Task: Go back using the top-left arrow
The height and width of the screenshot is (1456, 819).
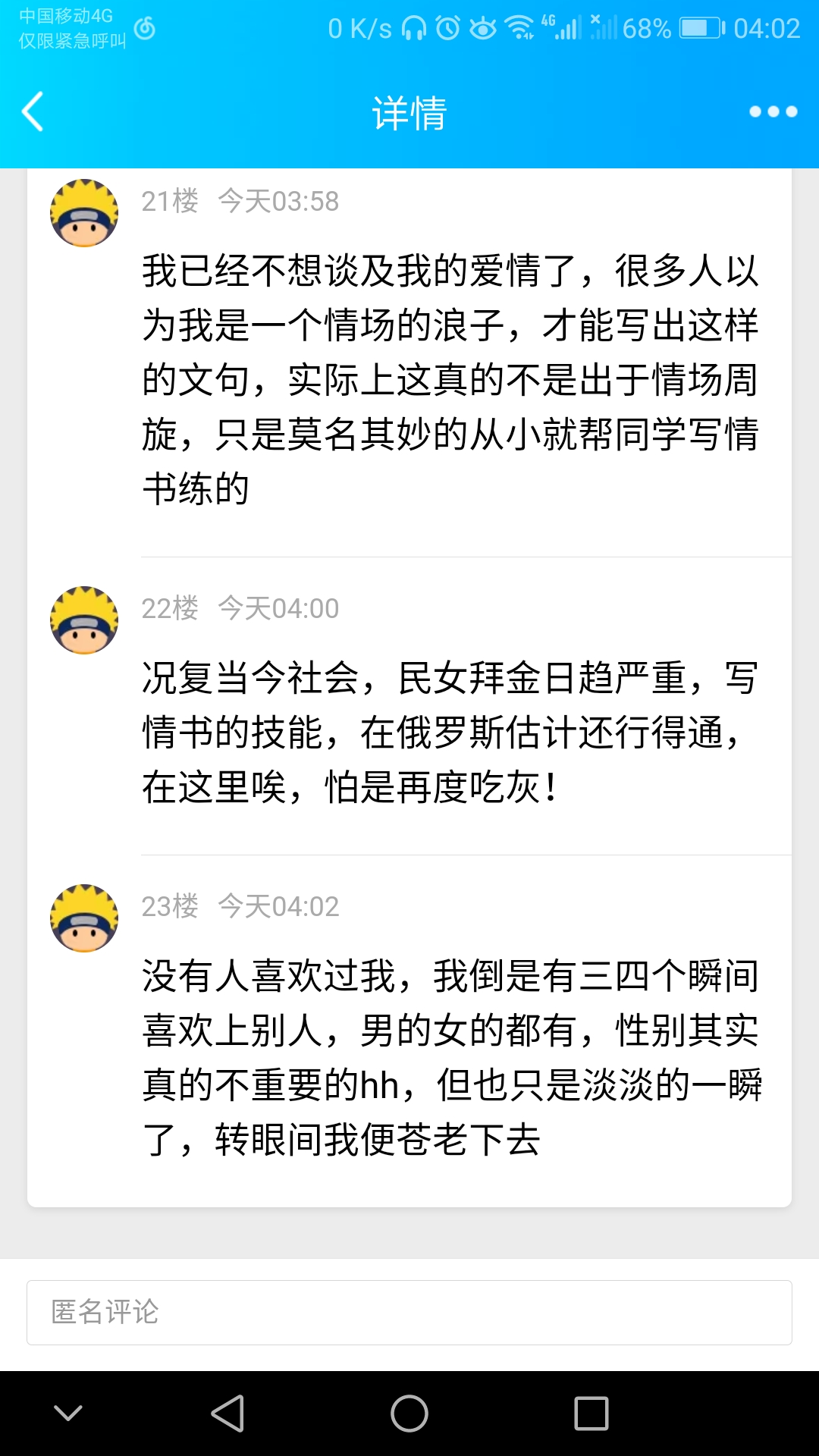Action: pyautogui.click(x=33, y=112)
